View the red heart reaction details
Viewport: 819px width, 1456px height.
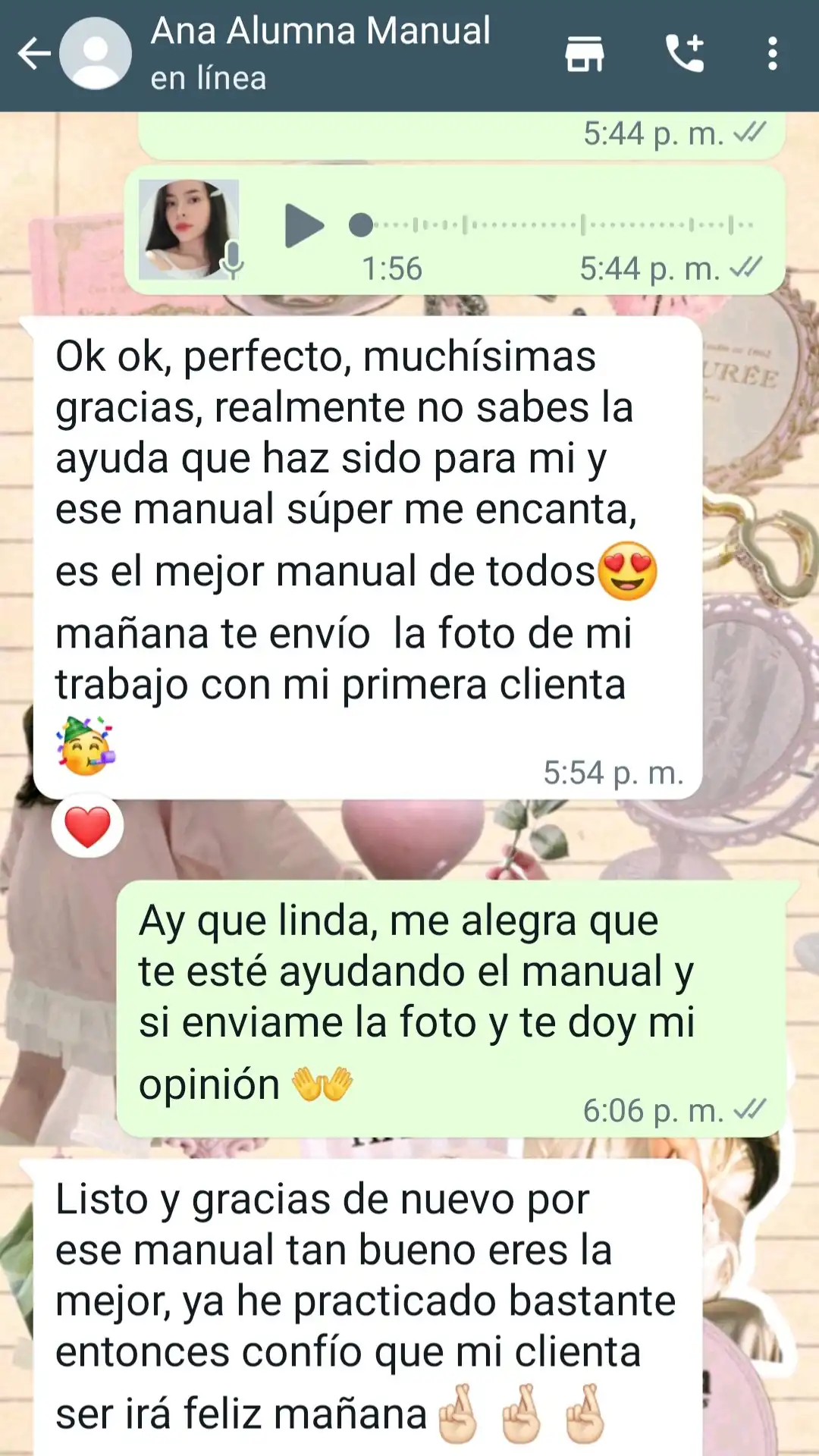pyautogui.click(x=87, y=827)
